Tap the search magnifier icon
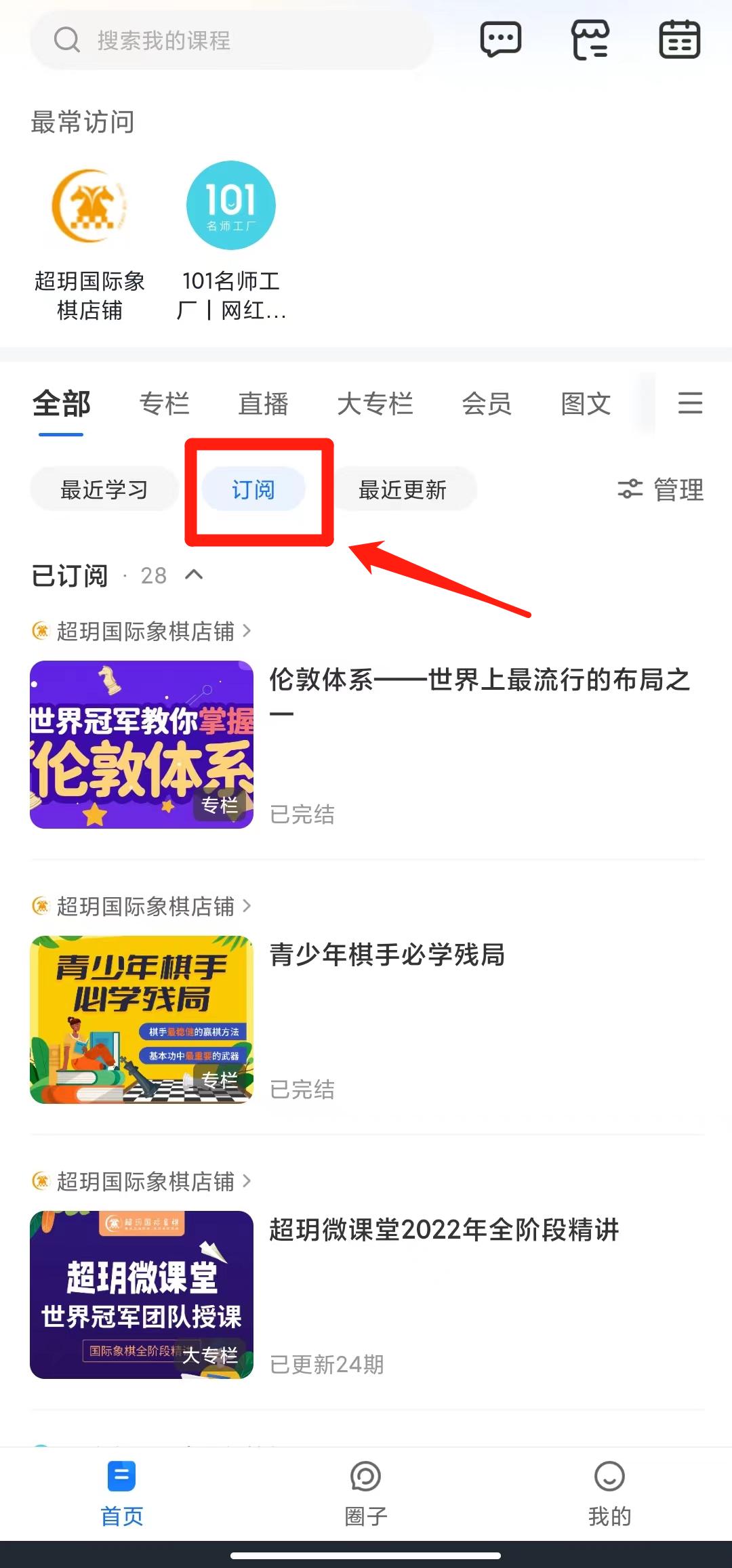Image resolution: width=732 pixels, height=1568 pixels. pyautogui.click(x=66, y=39)
